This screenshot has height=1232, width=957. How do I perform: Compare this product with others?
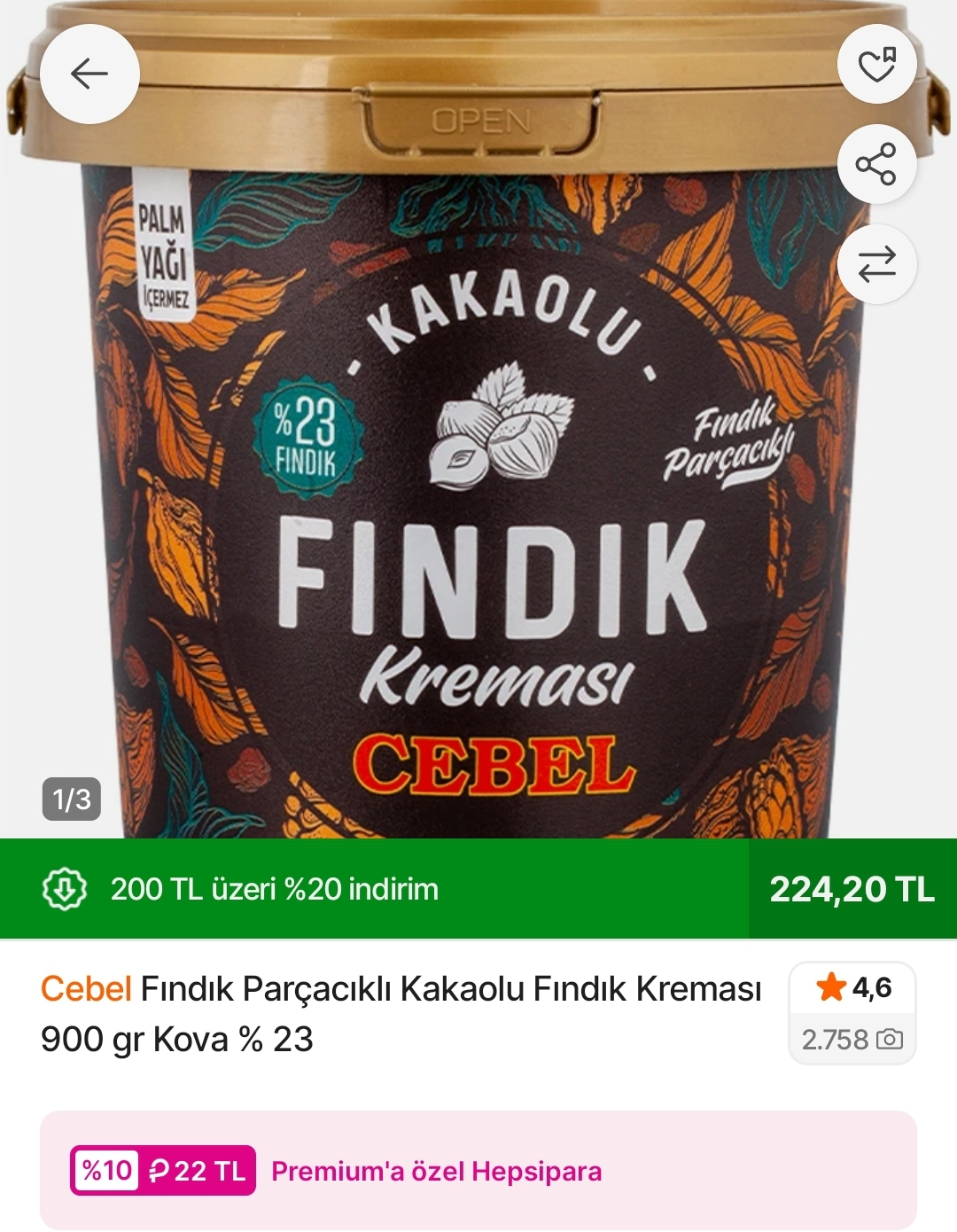876,264
